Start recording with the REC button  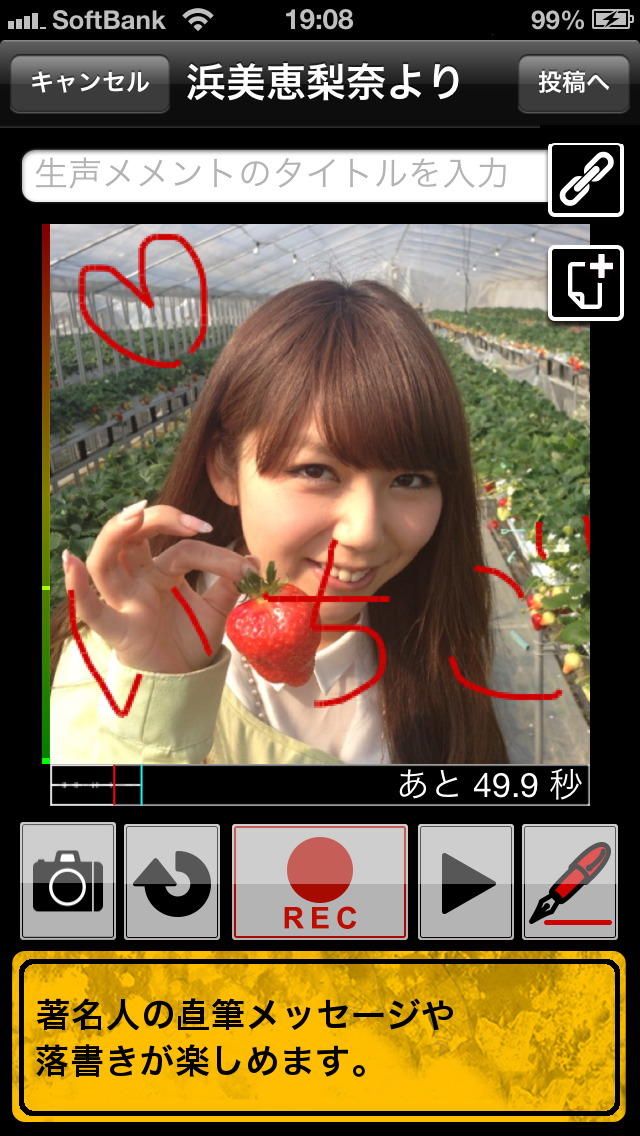tap(320, 882)
